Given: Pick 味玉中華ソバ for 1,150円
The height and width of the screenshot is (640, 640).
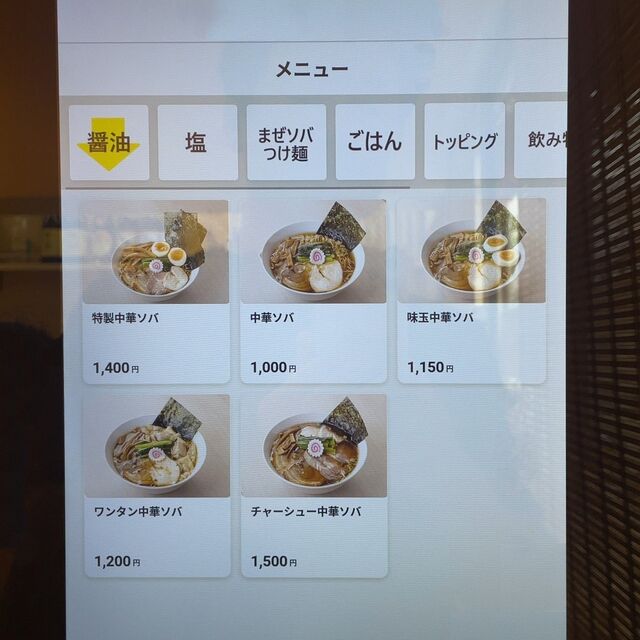Looking at the screenshot, I should [x=471, y=290].
